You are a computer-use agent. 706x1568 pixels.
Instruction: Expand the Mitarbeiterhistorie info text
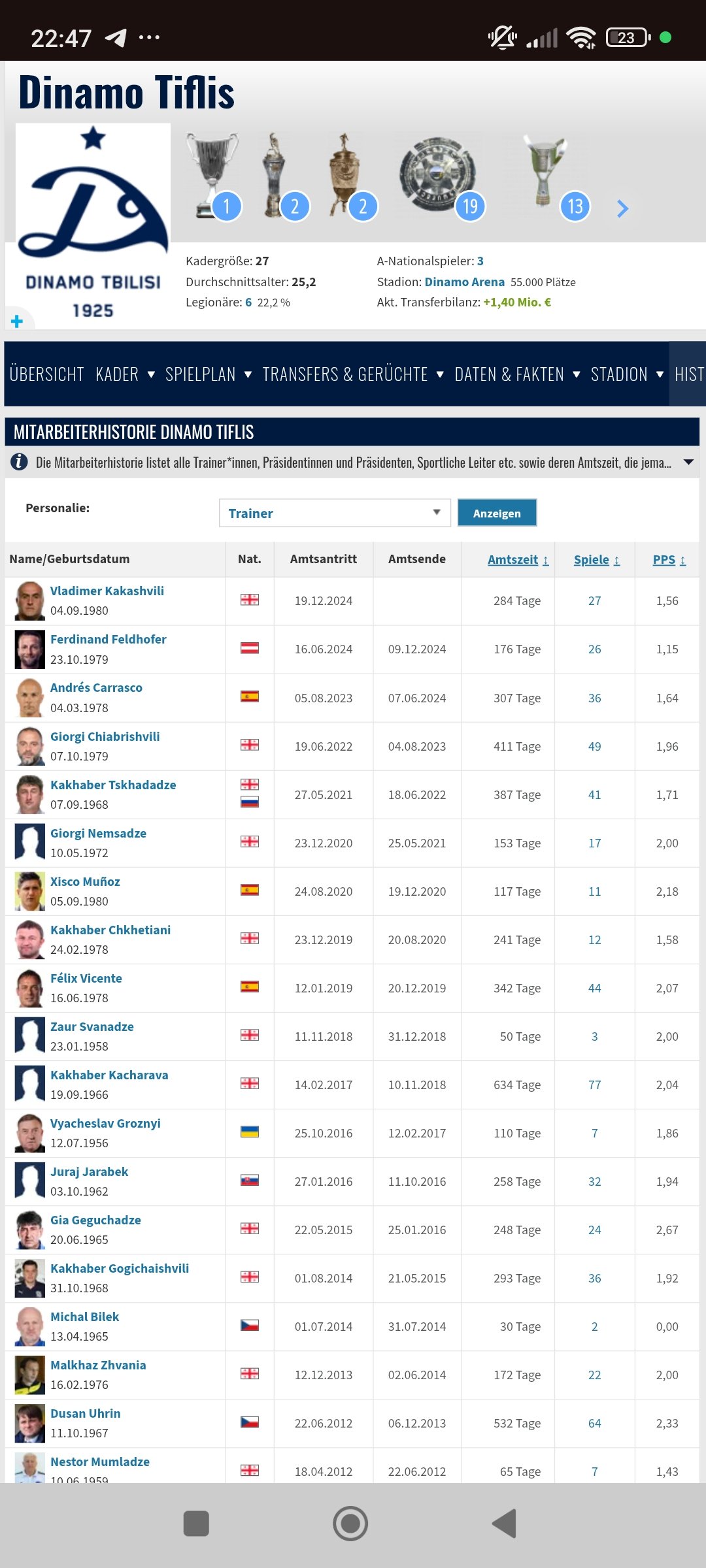[688, 463]
